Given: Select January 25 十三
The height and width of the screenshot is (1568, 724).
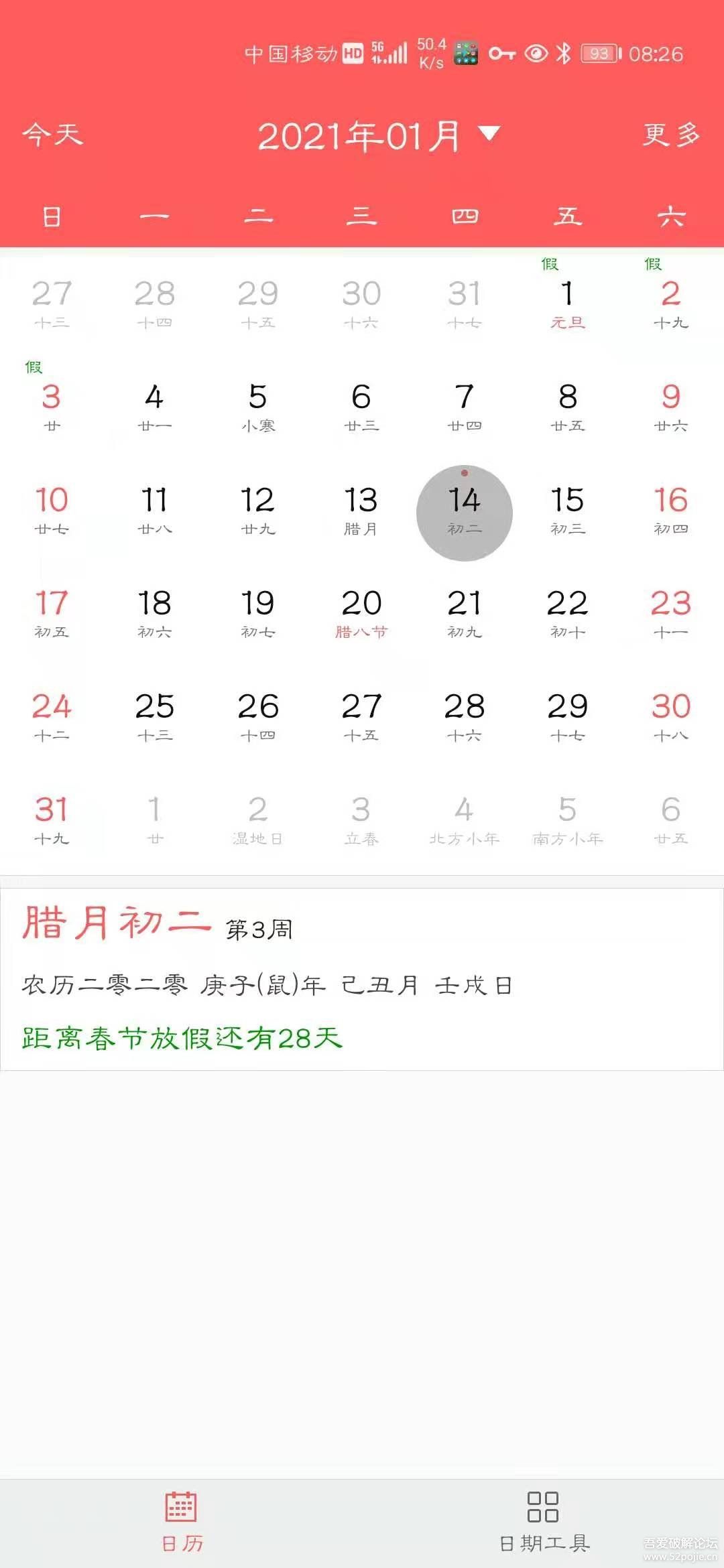Looking at the screenshot, I should pyautogui.click(x=155, y=716).
